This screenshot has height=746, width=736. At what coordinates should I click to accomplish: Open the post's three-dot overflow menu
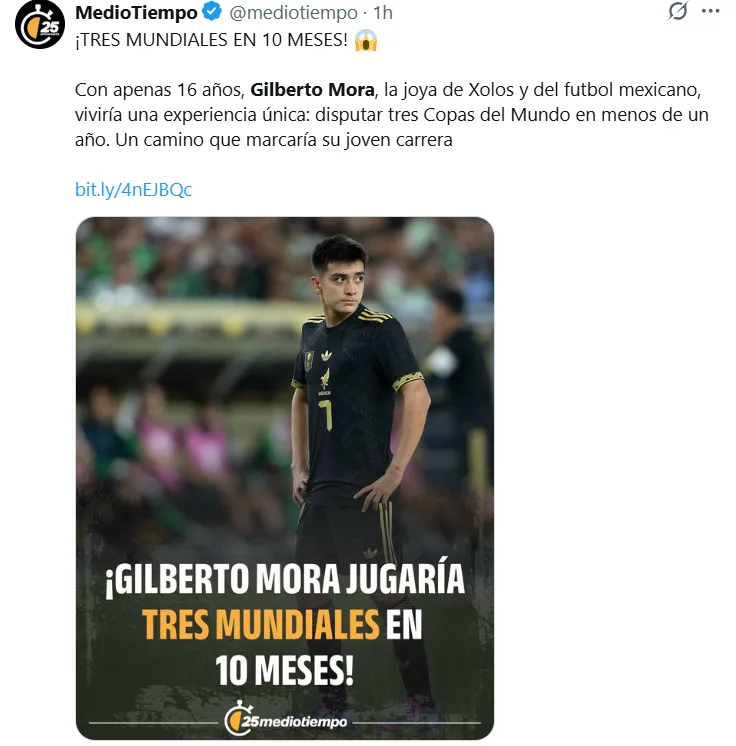710,12
